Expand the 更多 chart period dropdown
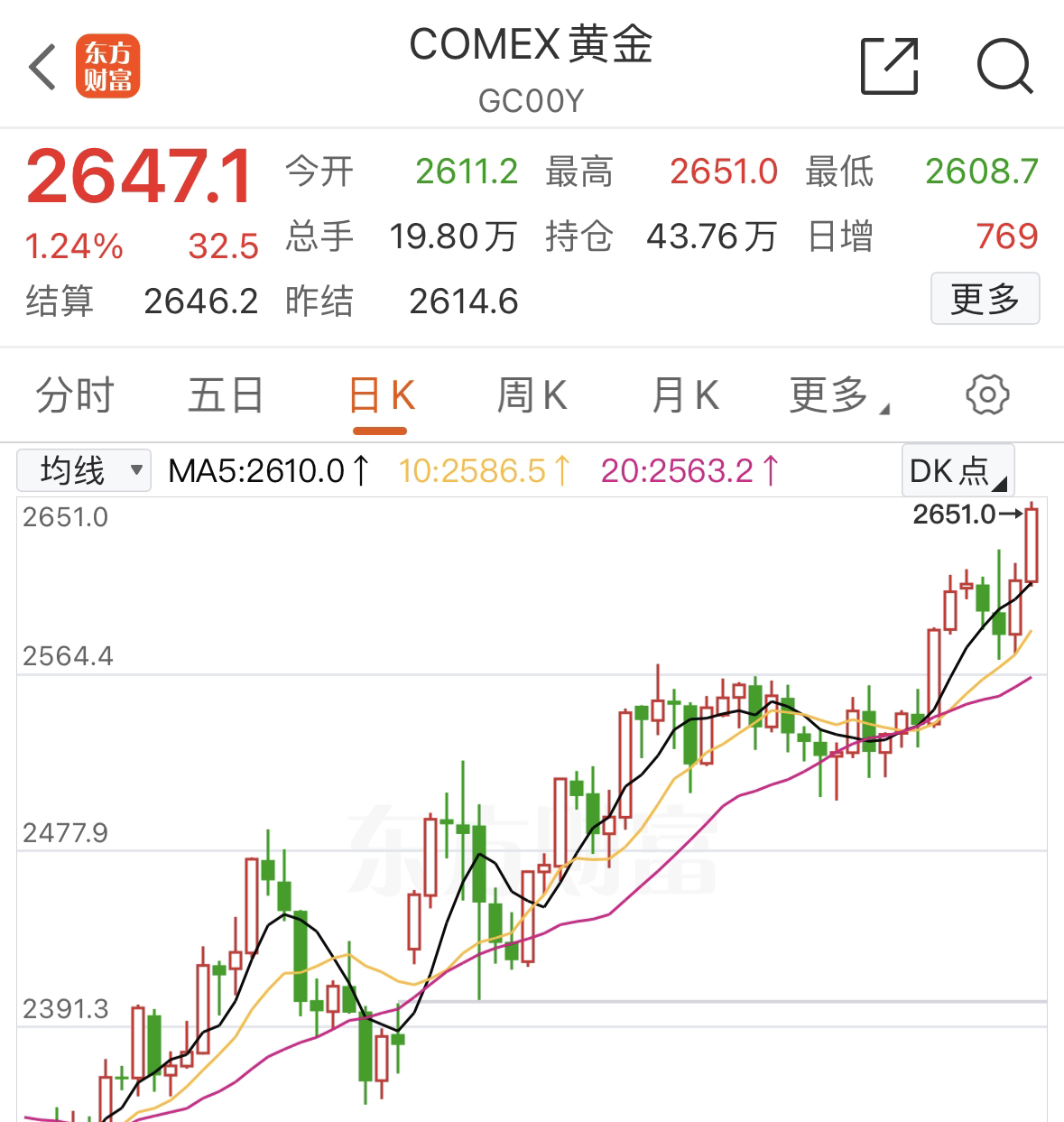The height and width of the screenshot is (1122, 1064). coord(837,395)
